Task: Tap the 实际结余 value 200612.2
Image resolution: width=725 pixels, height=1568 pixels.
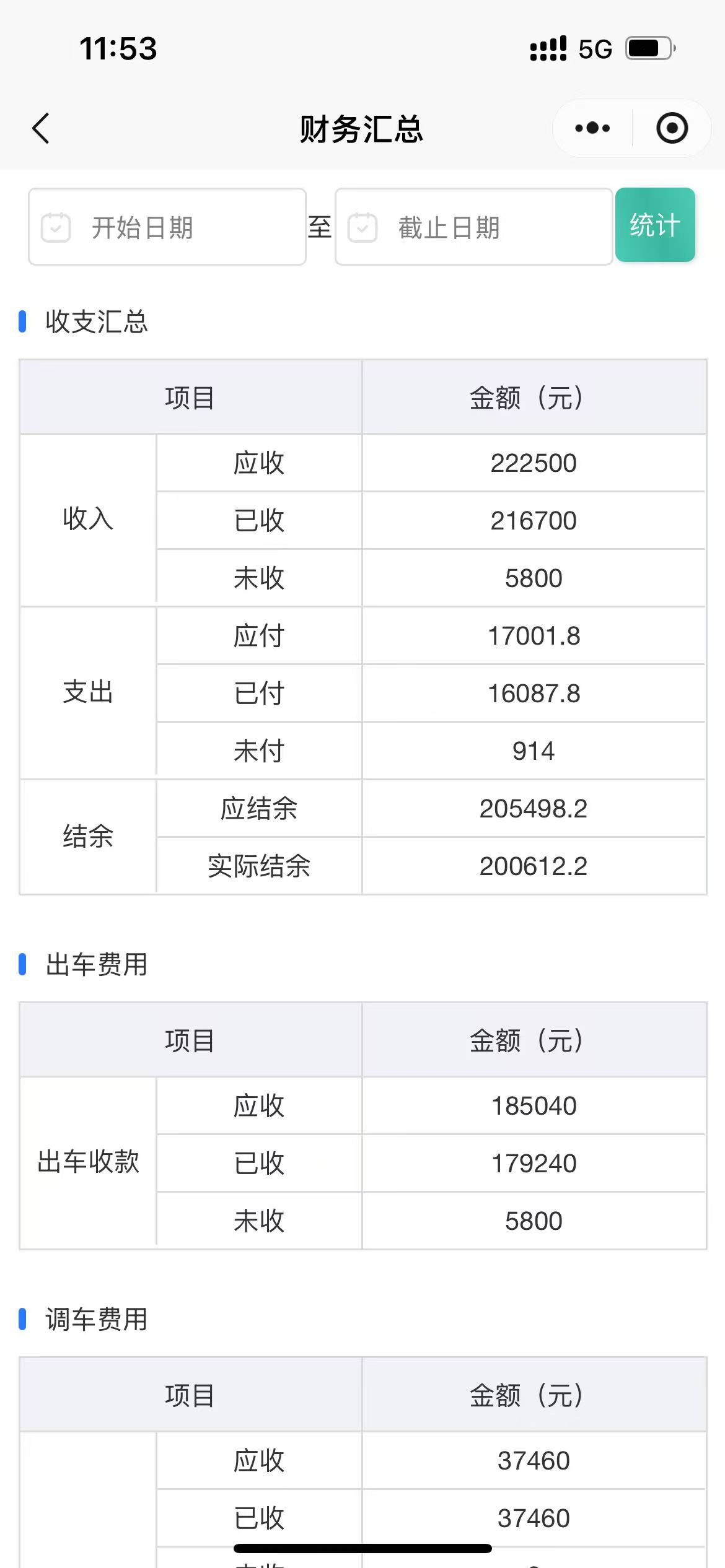Action: pyautogui.click(x=533, y=866)
